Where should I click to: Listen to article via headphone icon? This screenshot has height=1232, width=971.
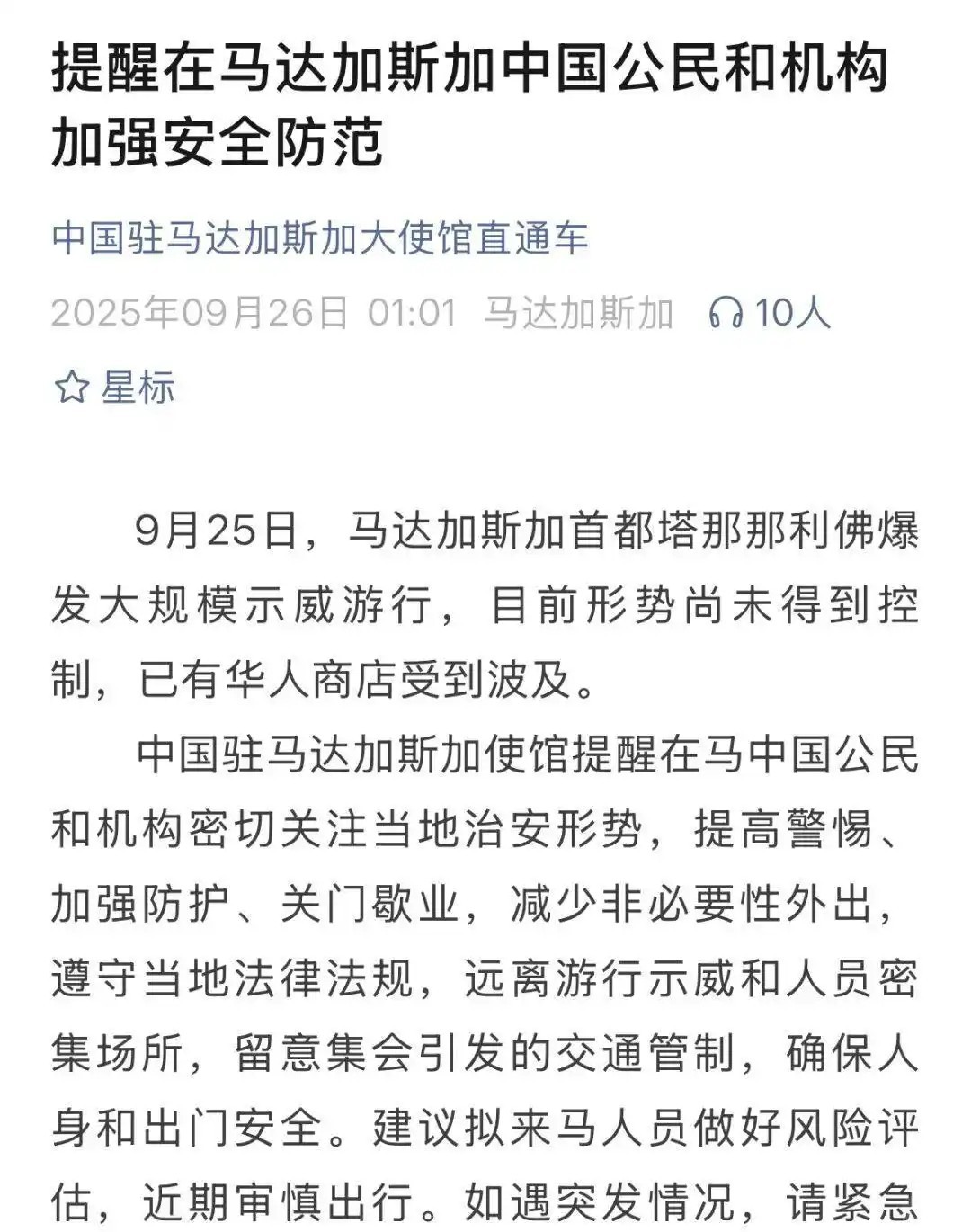pos(726,313)
